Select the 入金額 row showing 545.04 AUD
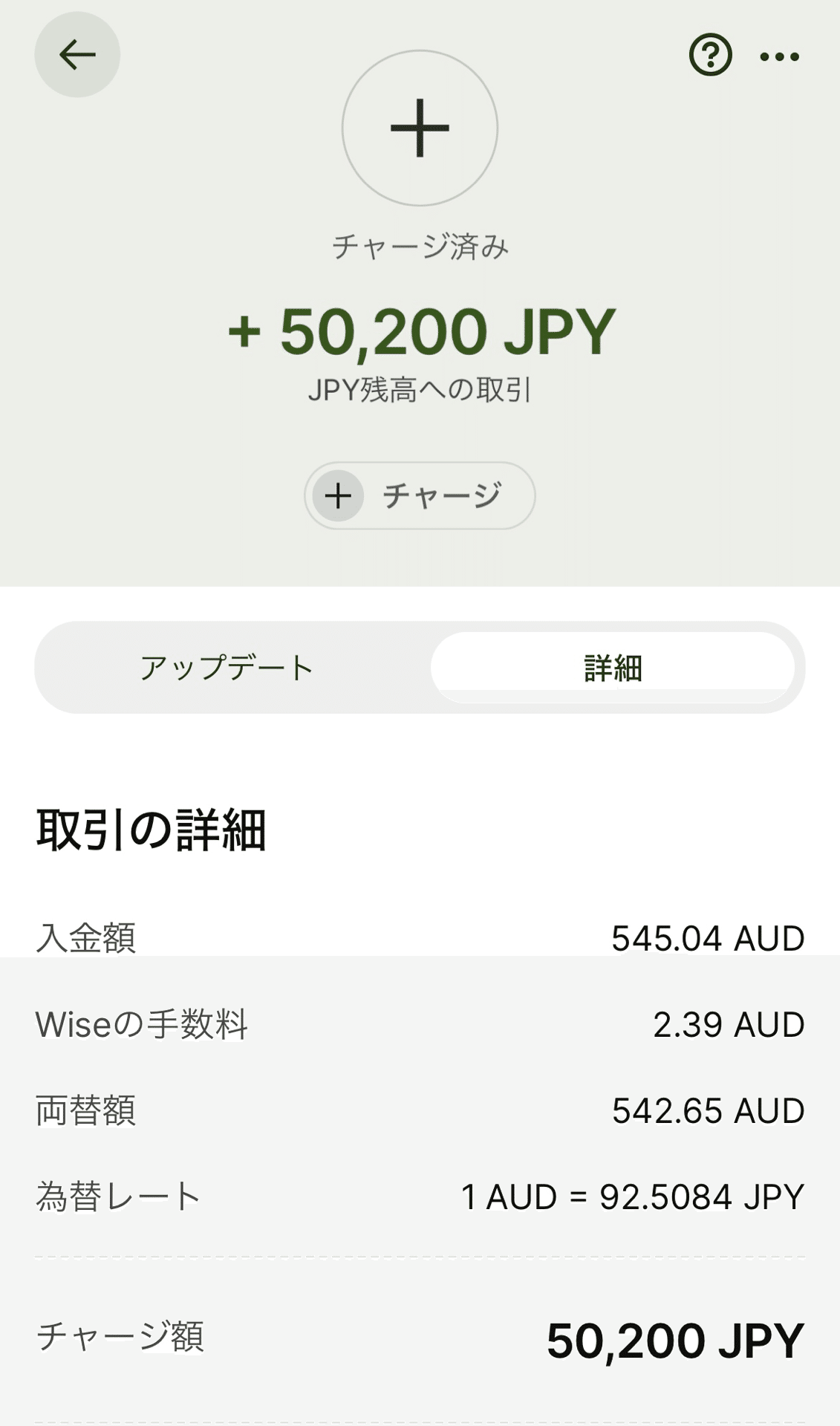 click(x=420, y=938)
